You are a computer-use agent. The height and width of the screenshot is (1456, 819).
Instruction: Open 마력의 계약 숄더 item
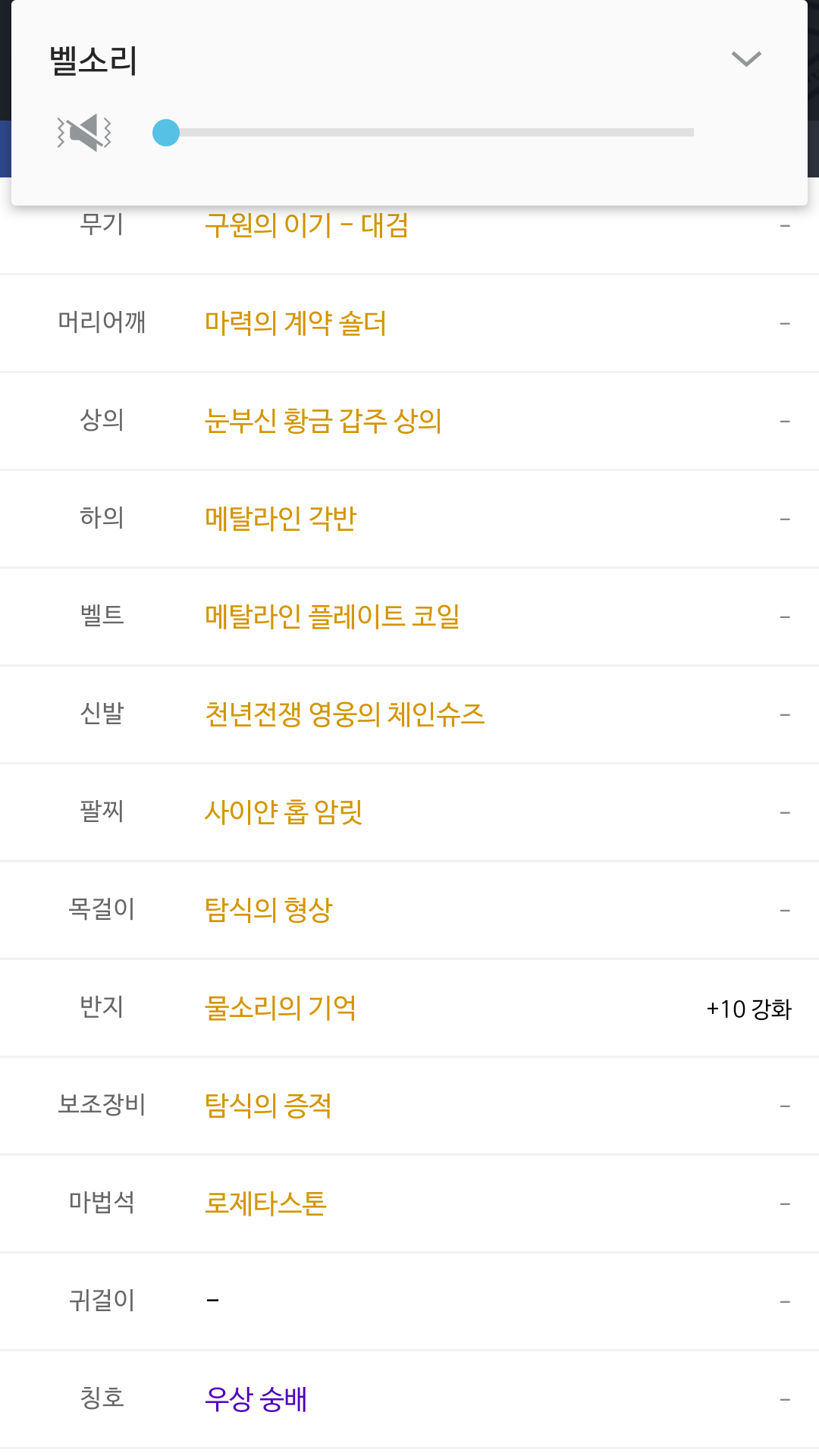[296, 323]
